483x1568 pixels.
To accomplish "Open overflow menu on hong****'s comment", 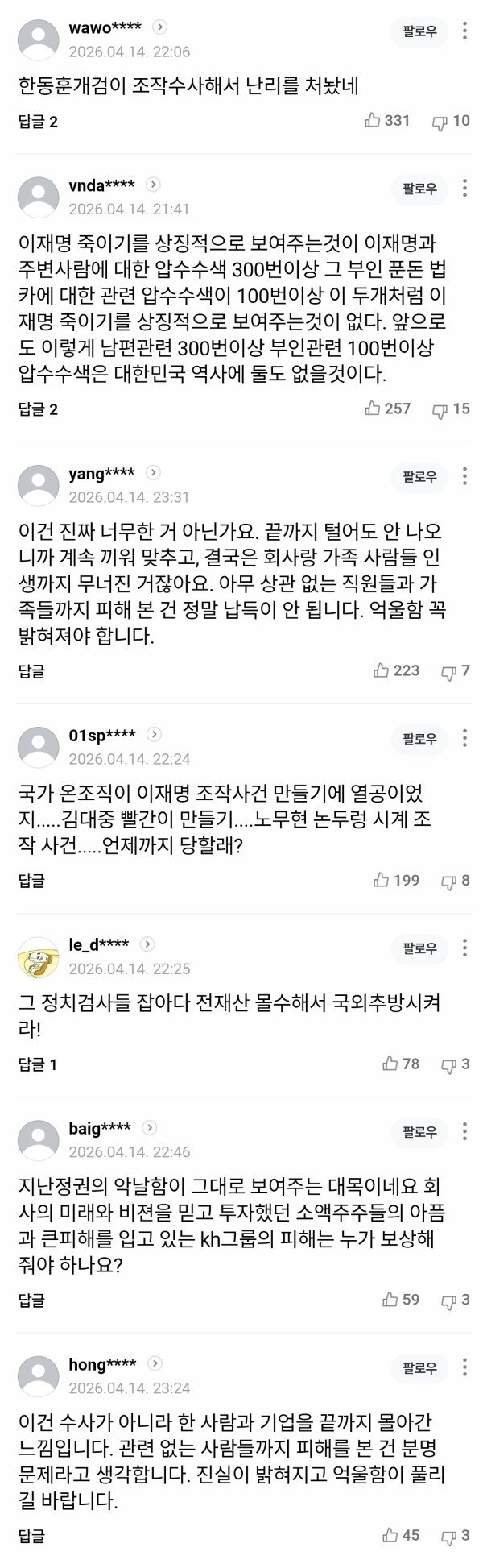I will [464, 1367].
